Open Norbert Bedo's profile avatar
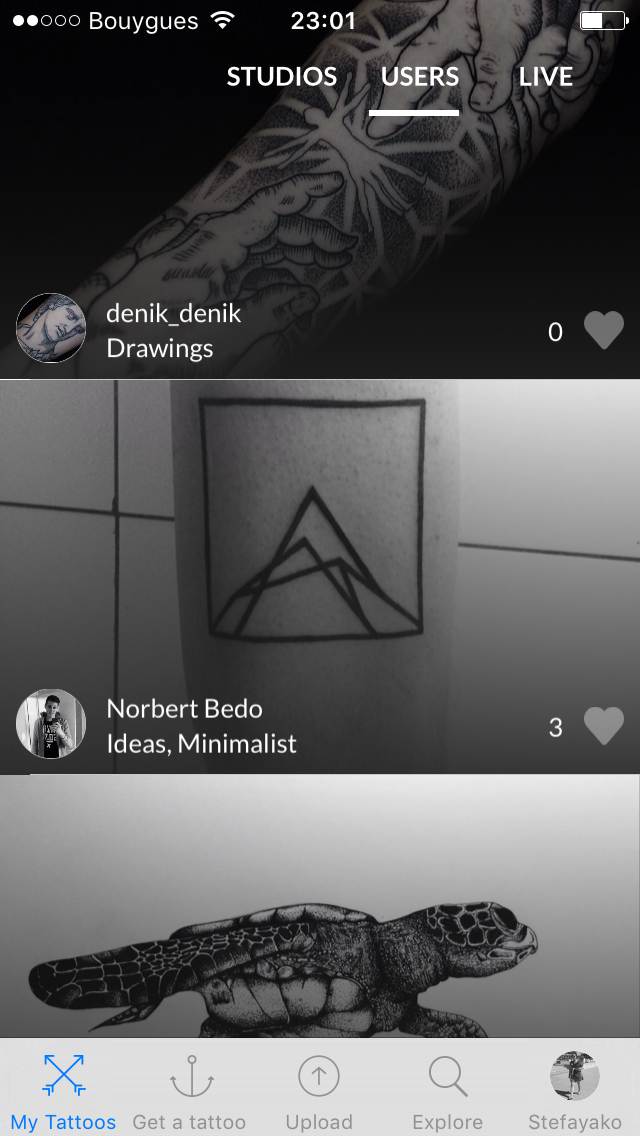The width and height of the screenshot is (640, 1136). click(x=51, y=724)
